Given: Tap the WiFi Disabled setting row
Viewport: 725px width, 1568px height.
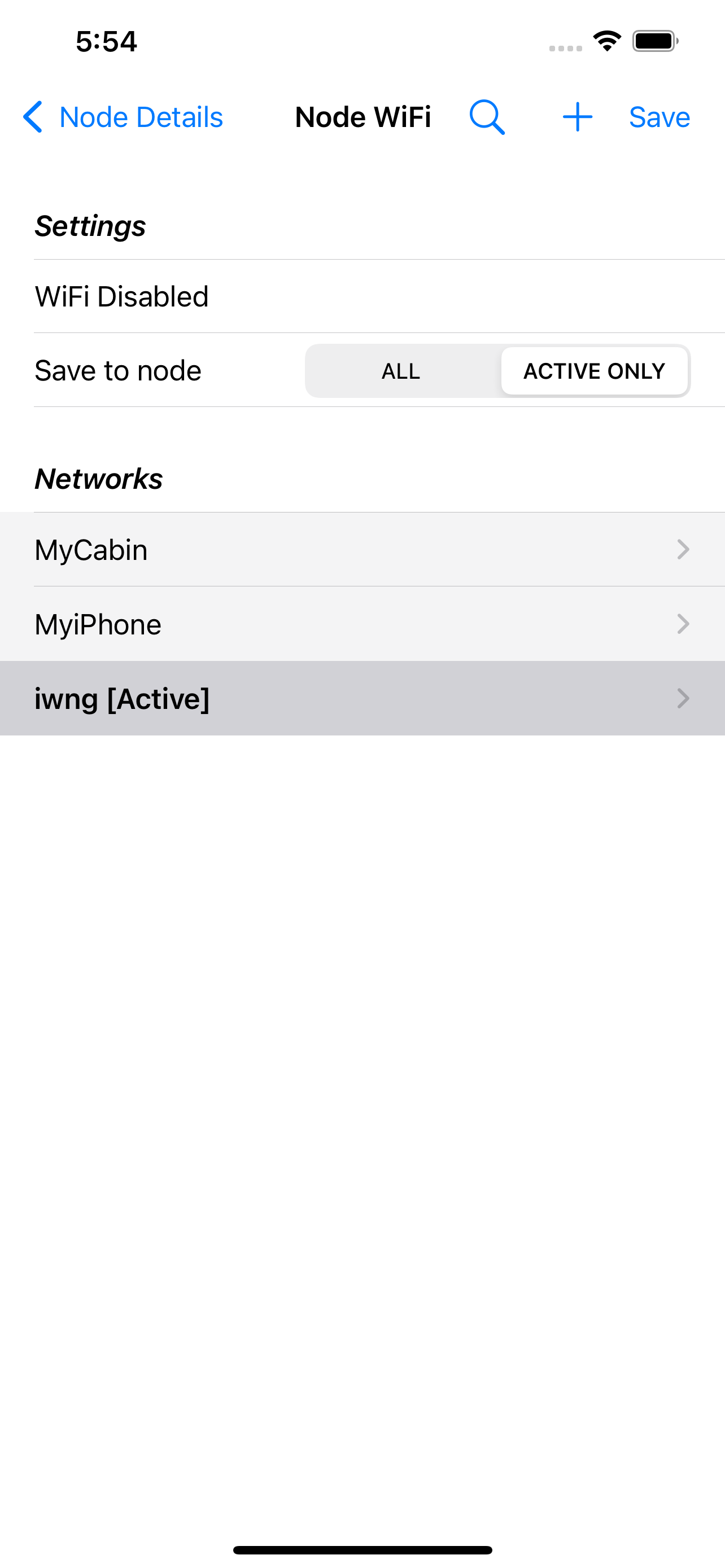Looking at the screenshot, I should [362, 296].
